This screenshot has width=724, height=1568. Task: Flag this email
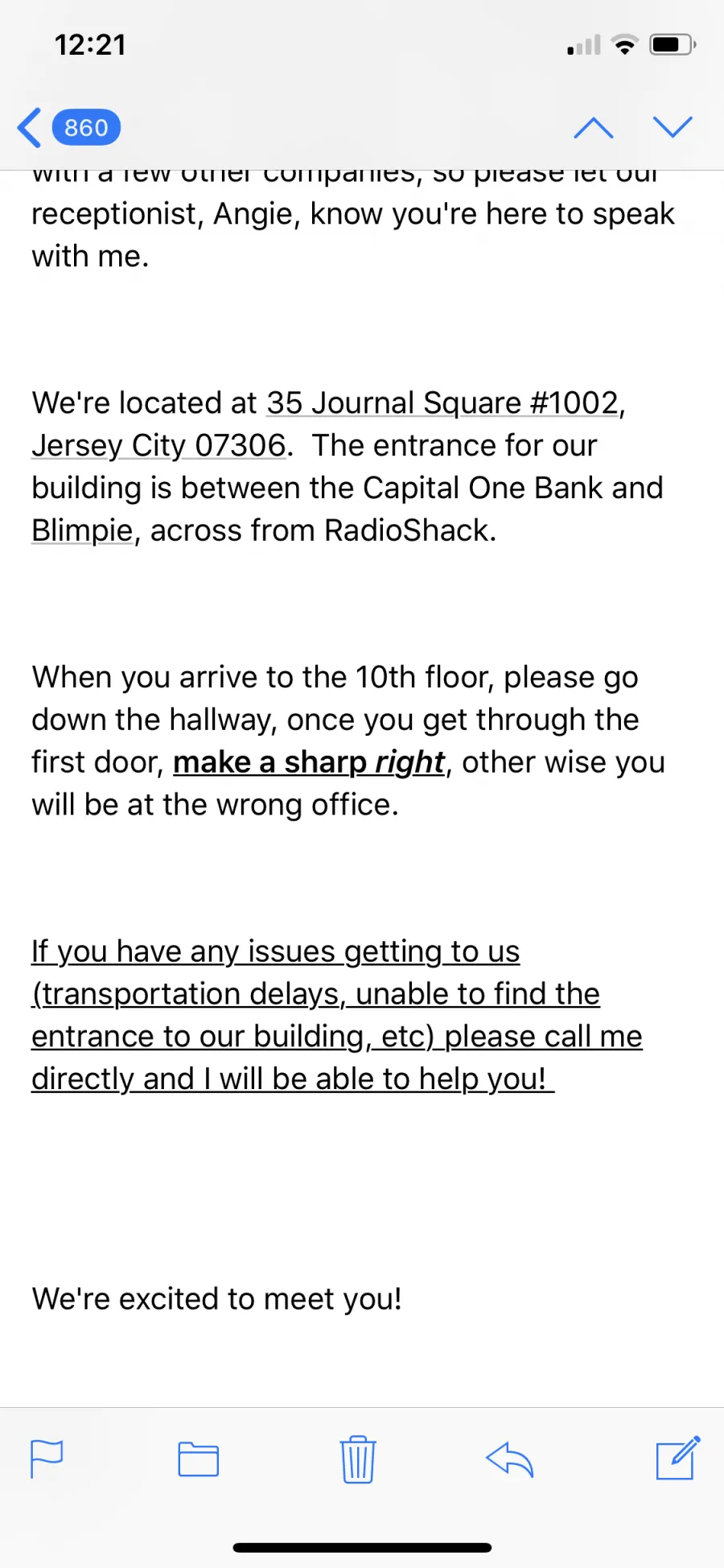(47, 1459)
